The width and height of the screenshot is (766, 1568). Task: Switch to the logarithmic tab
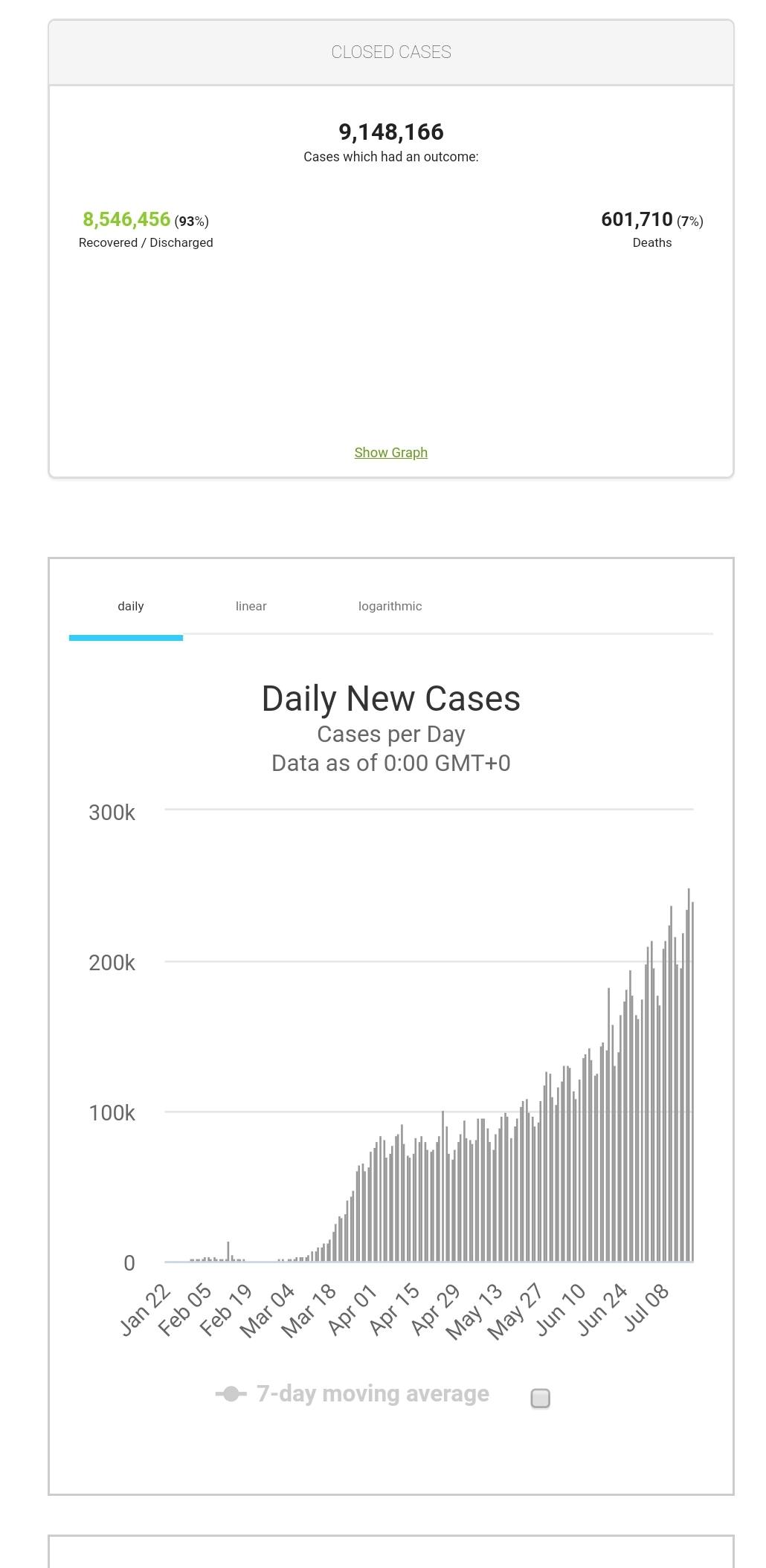tap(390, 606)
